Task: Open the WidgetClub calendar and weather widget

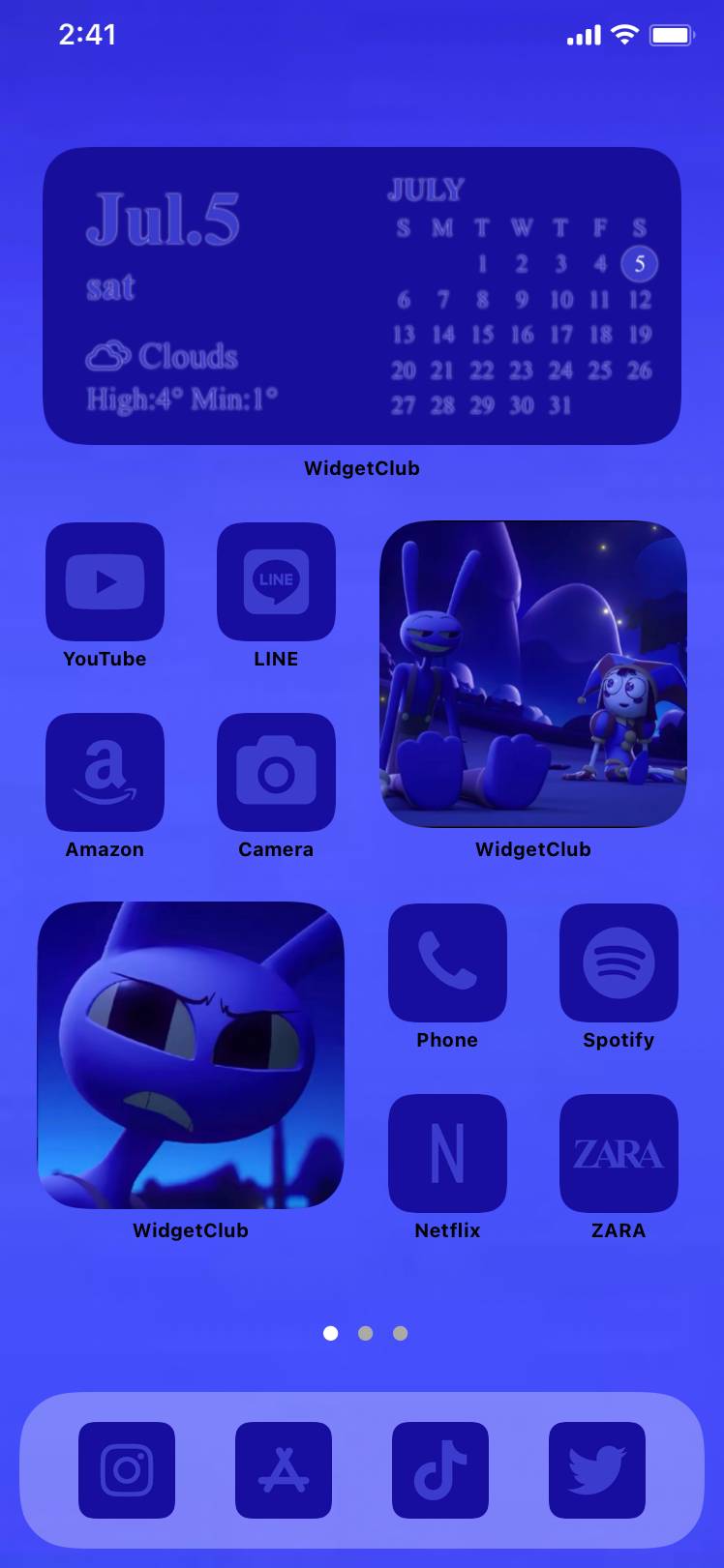Action: click(x=362, y=296)
